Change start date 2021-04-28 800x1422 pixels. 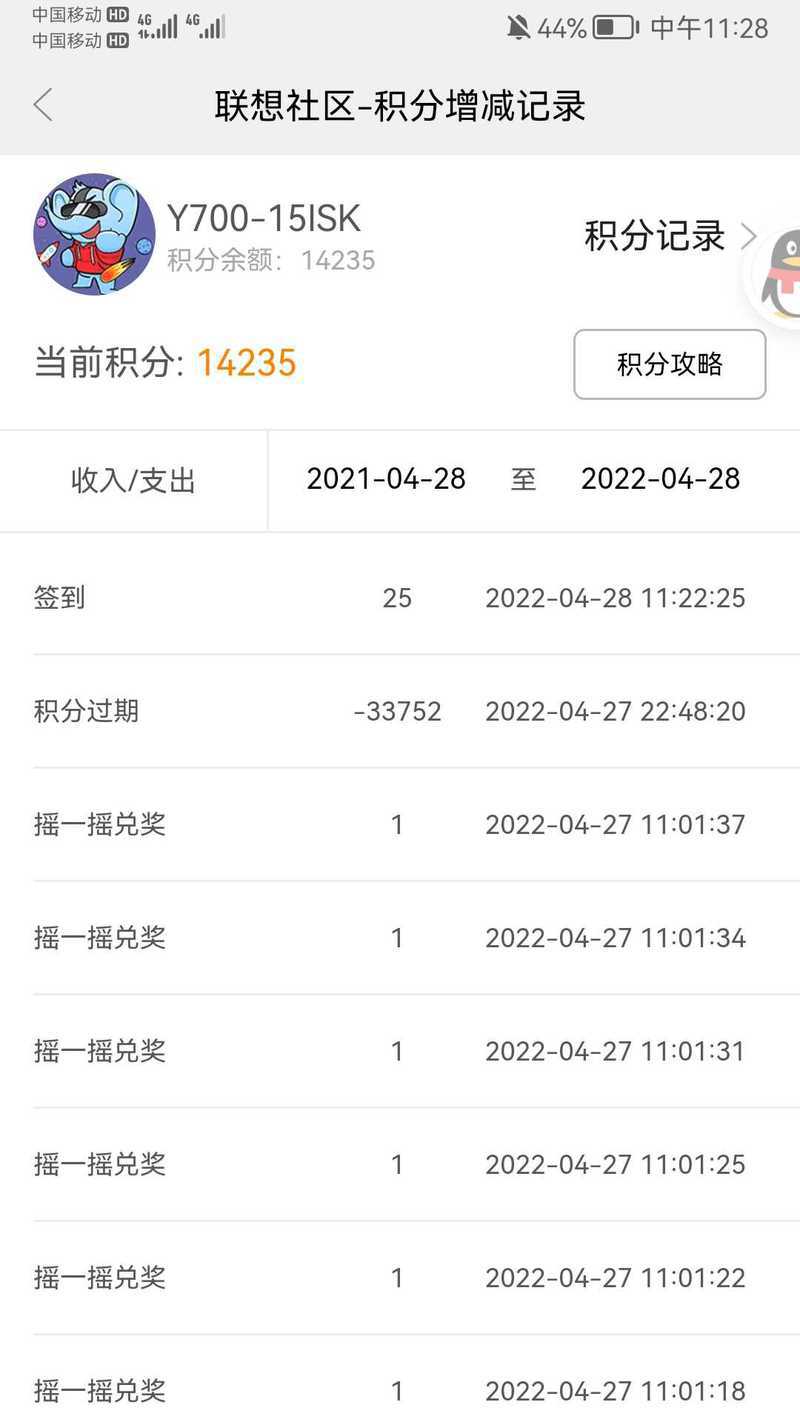click(386, 479)
